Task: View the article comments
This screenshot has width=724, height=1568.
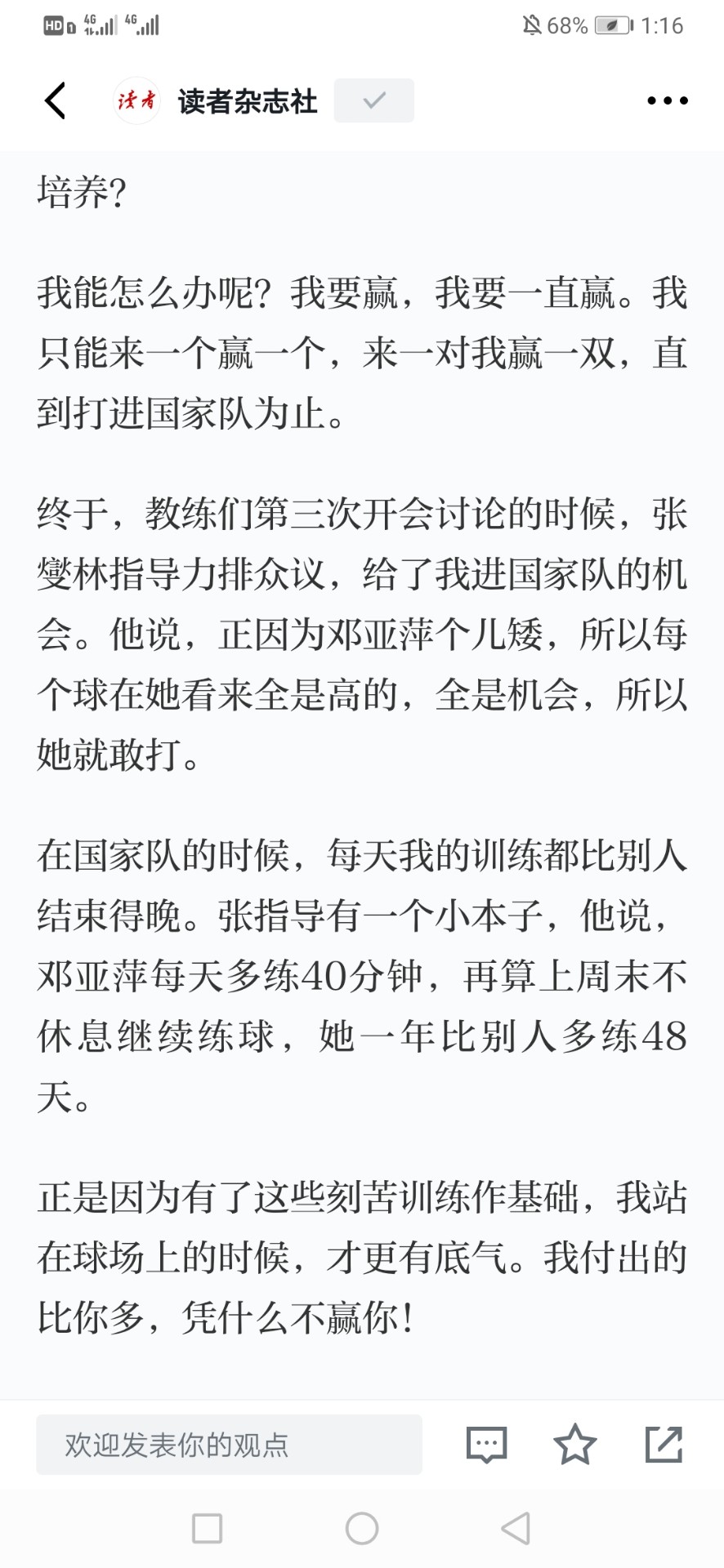Action: 487,1445
